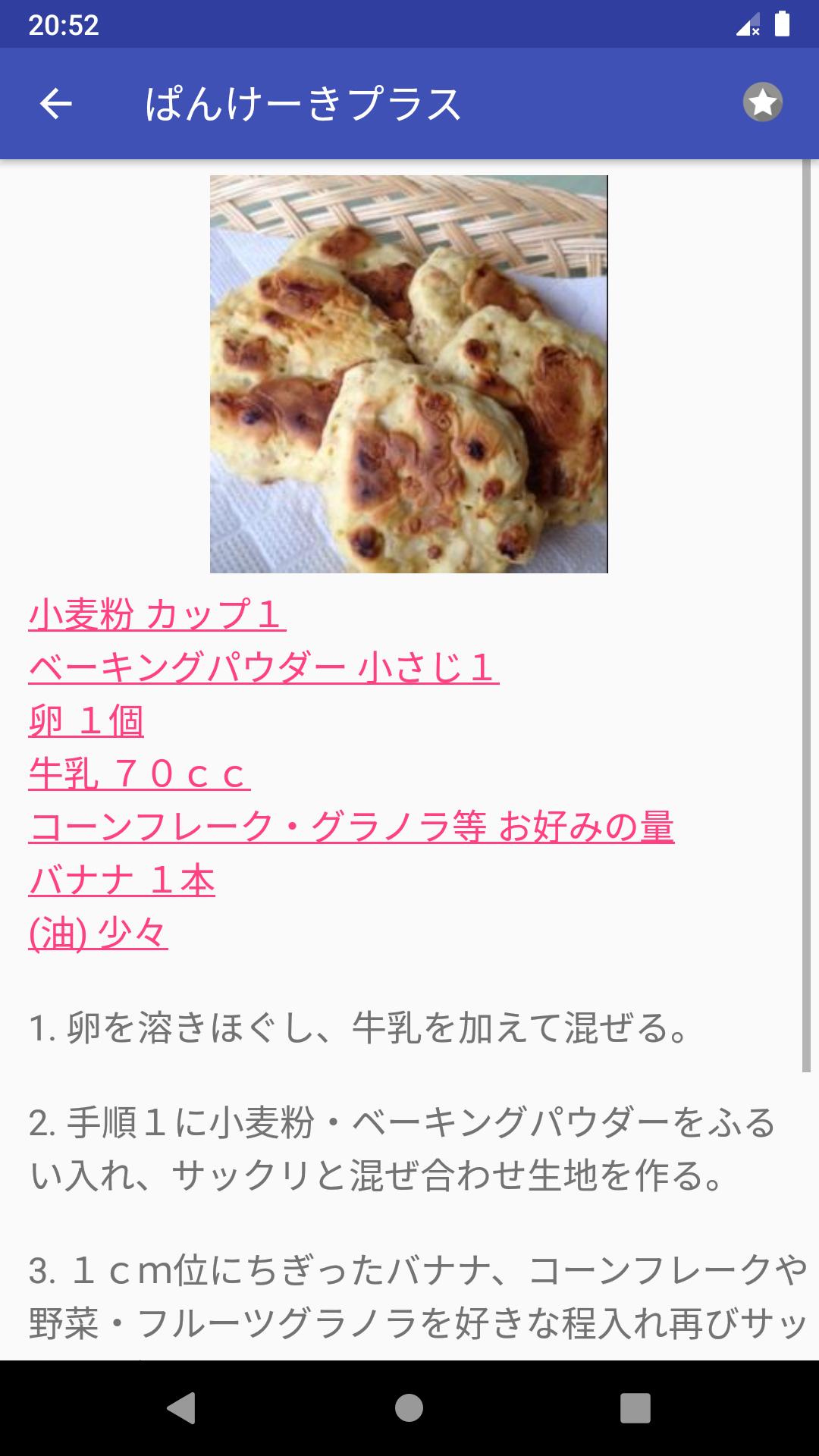Add this recipe to favorites with star
This screenshot has width=819, height=1456.
(x=762, y=102)
